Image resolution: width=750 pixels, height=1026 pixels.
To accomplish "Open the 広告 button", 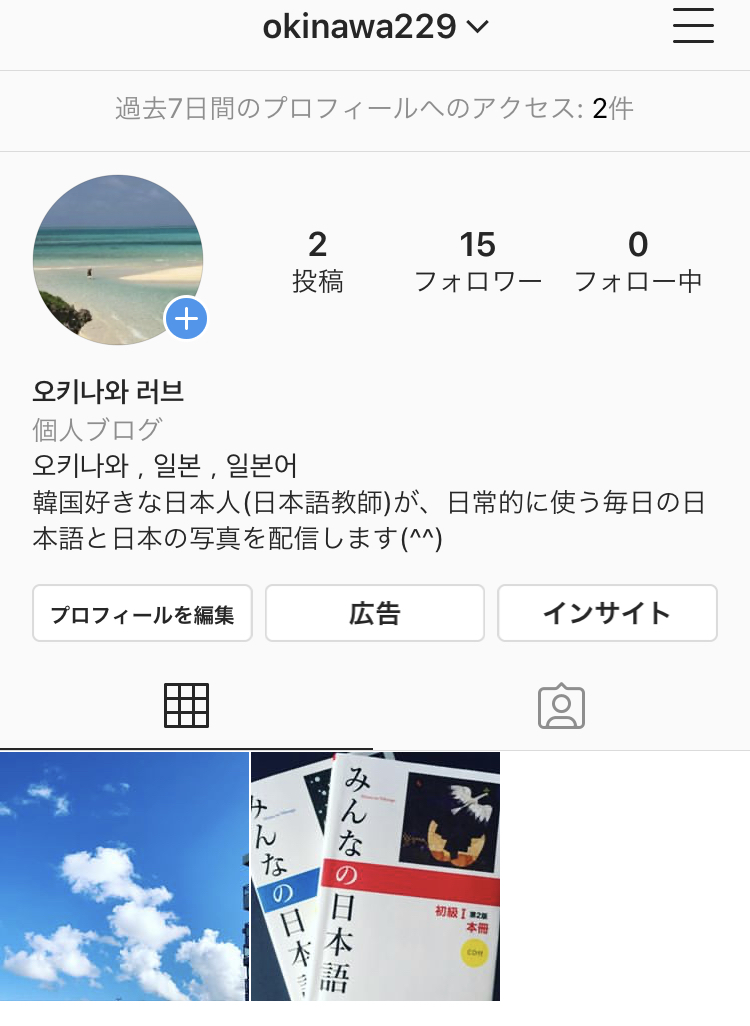I will (x=375, y=613).
